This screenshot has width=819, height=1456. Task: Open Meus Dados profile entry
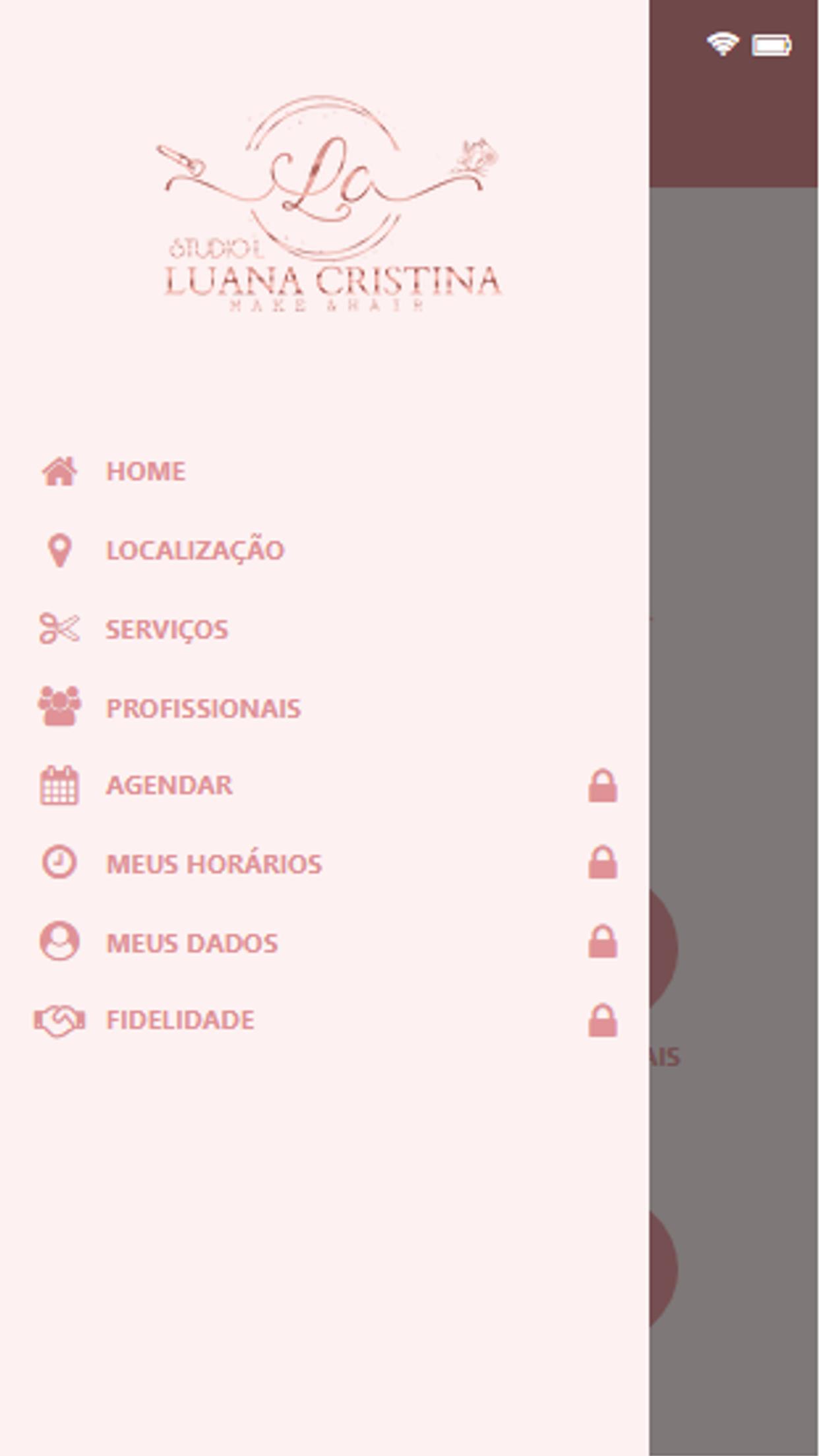point(324,942)
